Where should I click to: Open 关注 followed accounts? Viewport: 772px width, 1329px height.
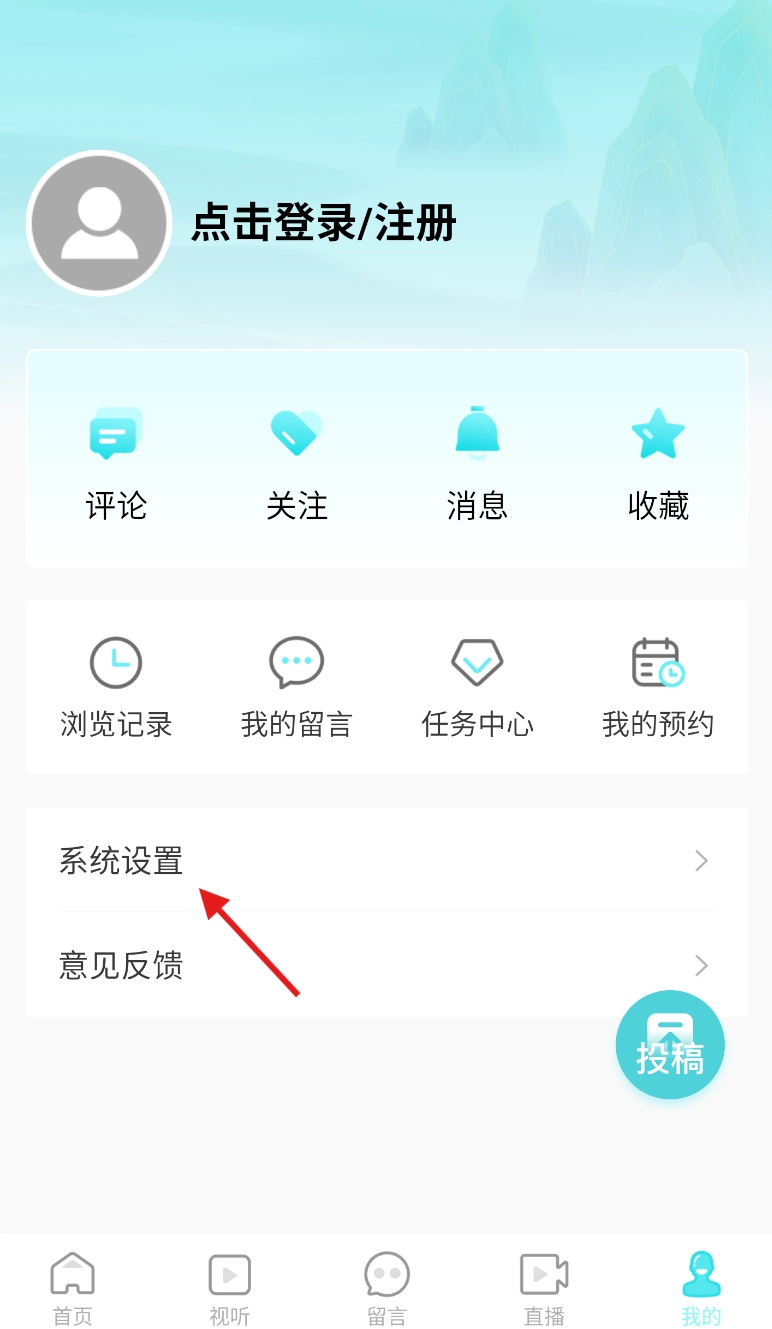(x=296, y=463)
